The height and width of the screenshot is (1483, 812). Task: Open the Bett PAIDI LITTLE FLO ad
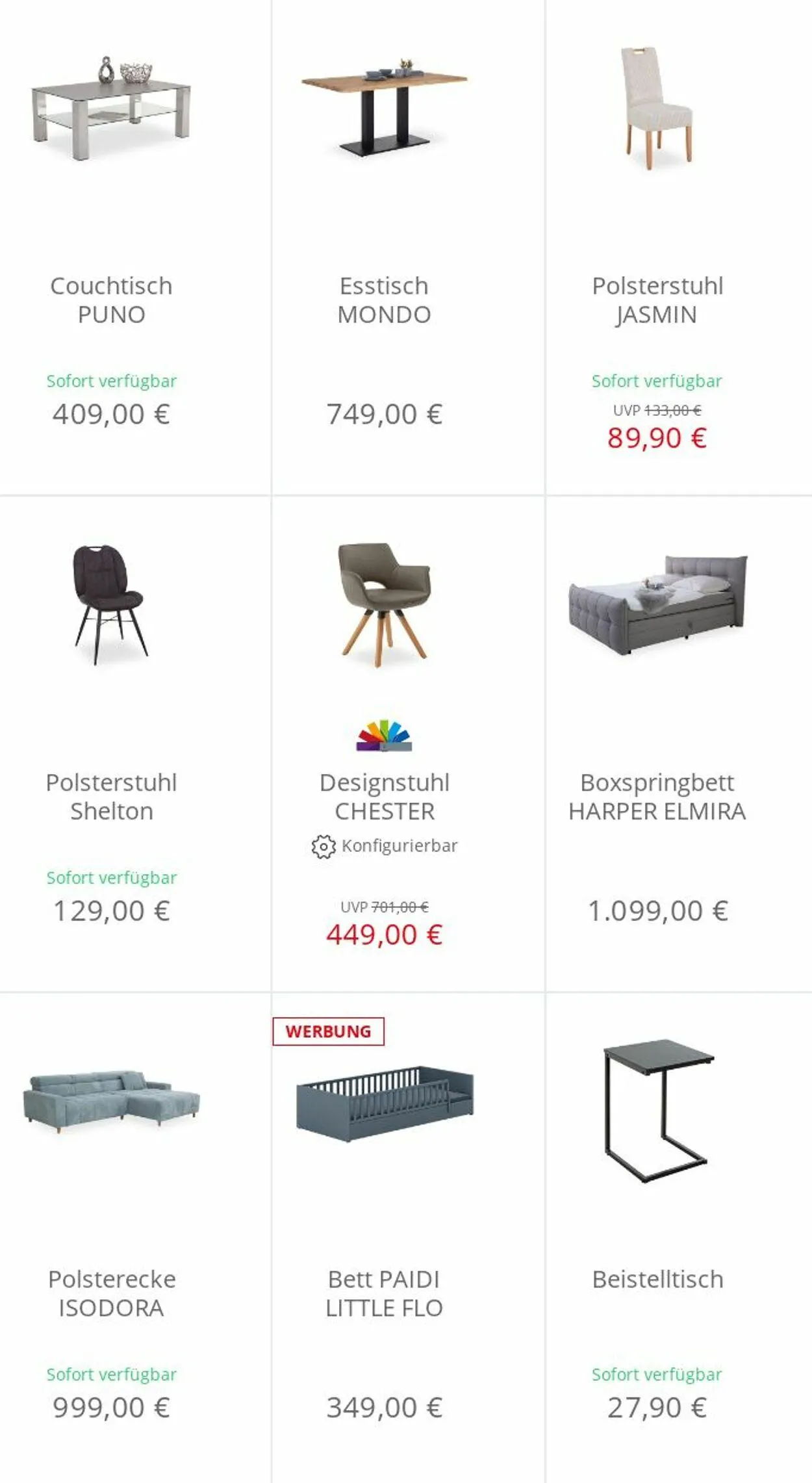pyautogui.click(x=384, y=1293)
